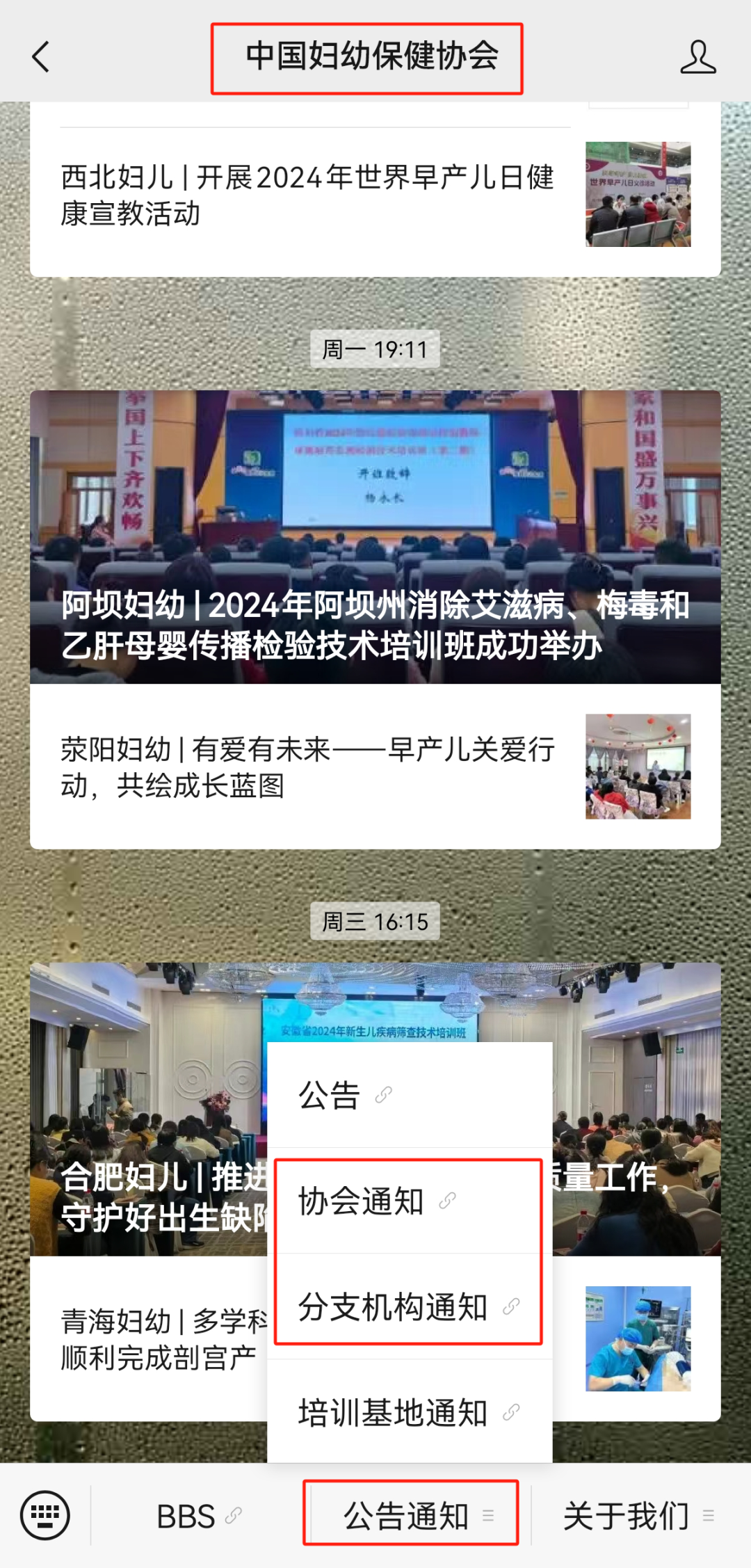Switch to keyboard input mode
Viewport: 751px width, 1568px height.
coord(45,1515)
